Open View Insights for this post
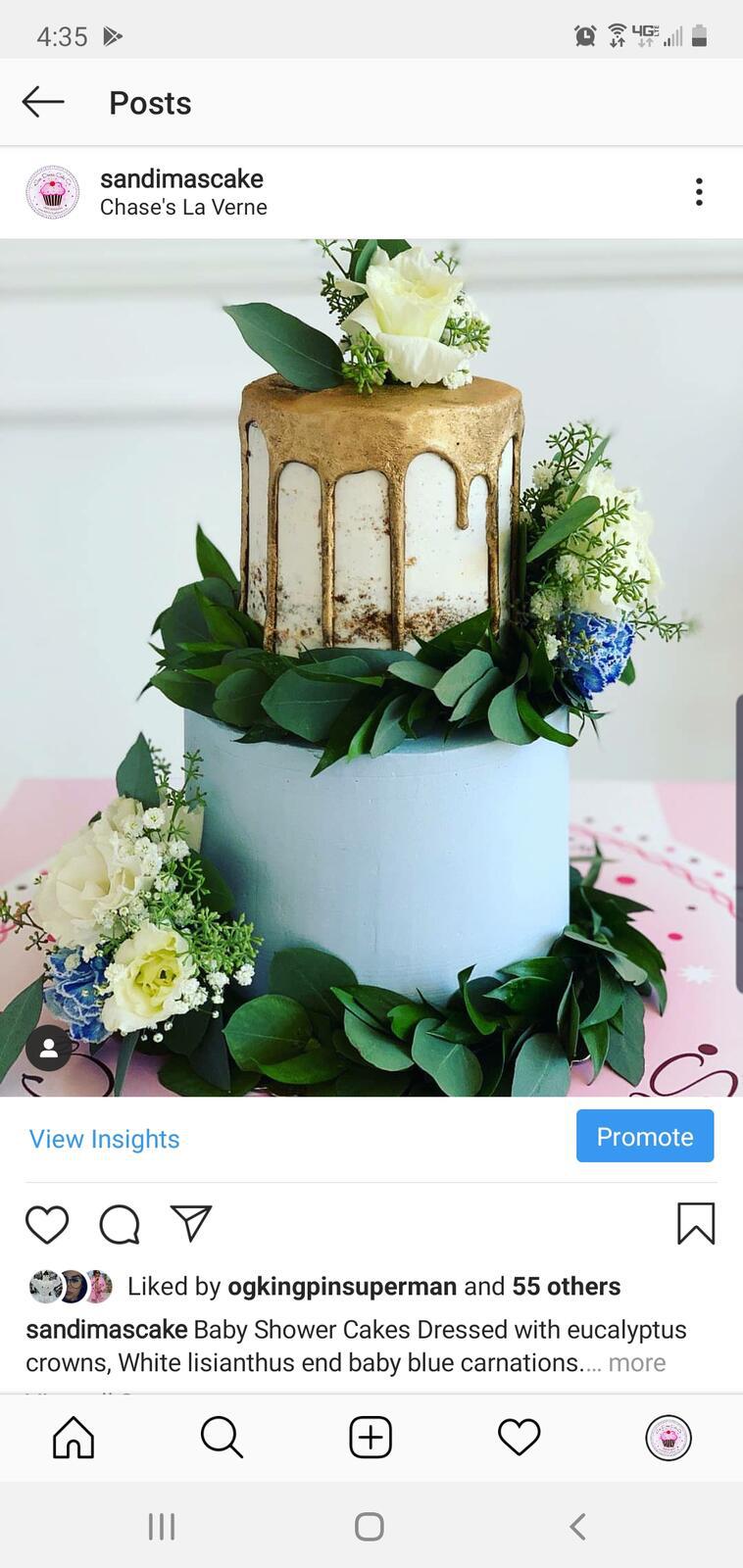This screenshot has width=743, height=1568. tap(104, 1139)
